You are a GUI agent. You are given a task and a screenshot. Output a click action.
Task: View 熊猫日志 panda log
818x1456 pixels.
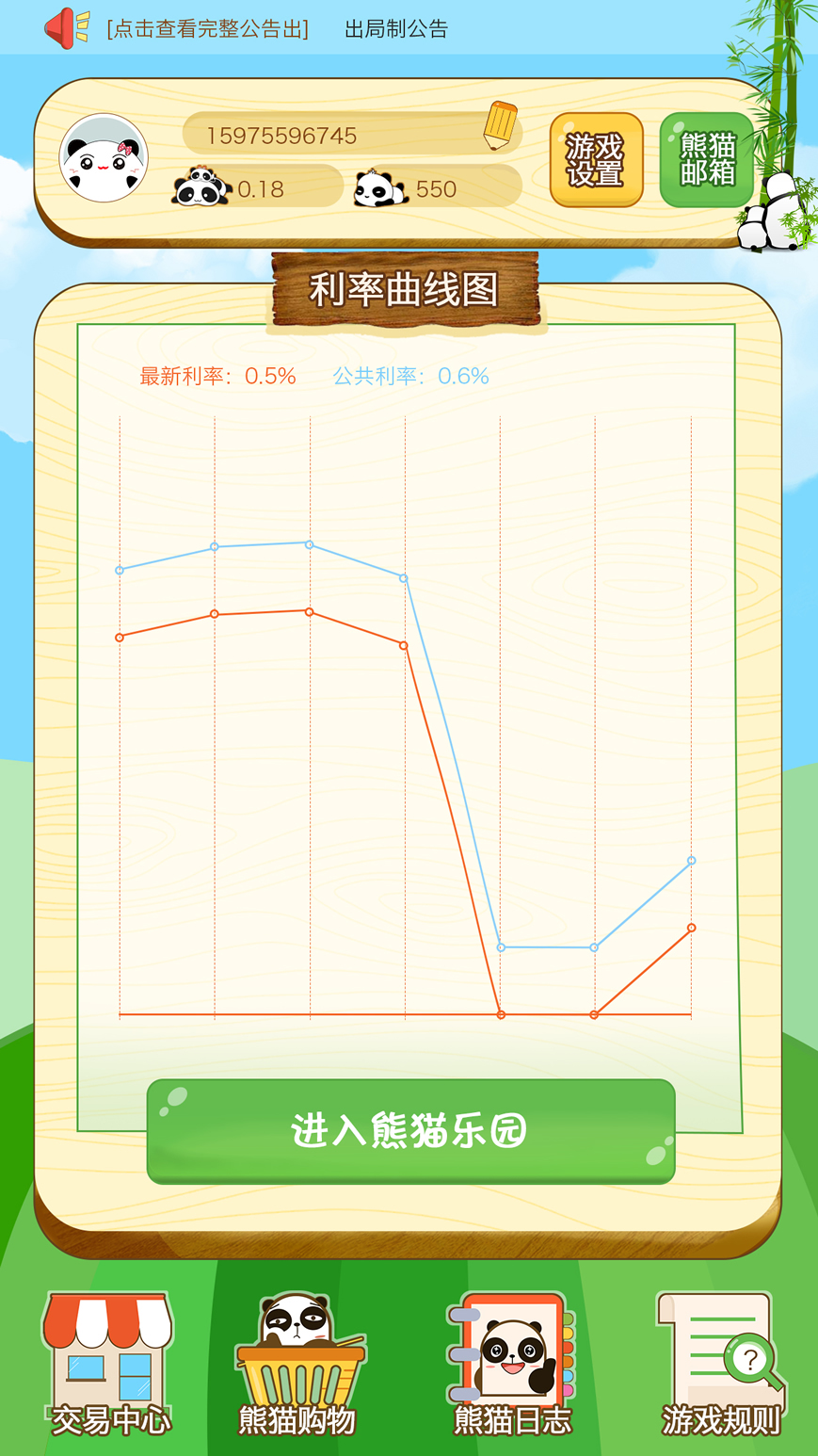(x=512, y=1364)
